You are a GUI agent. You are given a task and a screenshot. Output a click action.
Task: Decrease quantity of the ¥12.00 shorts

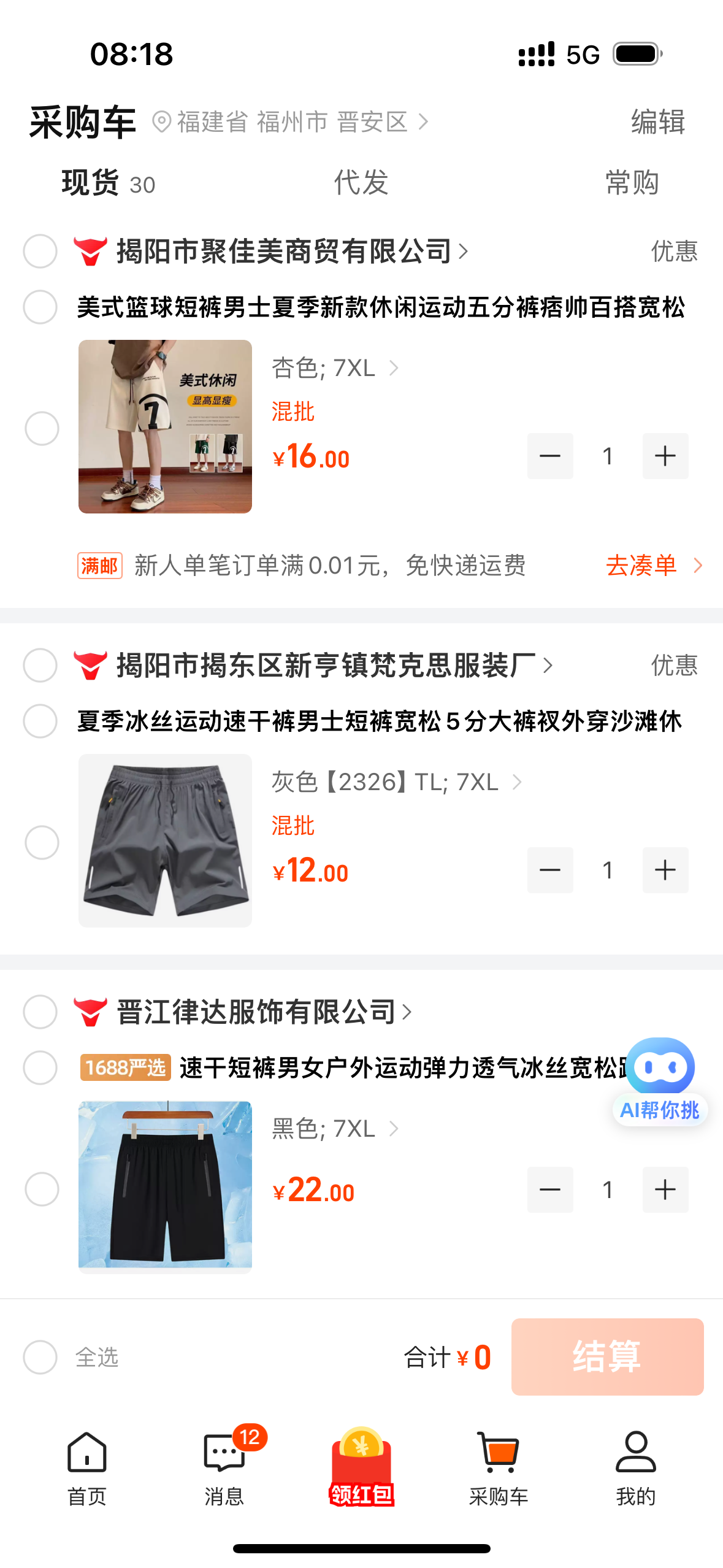[x=550, y=870]
